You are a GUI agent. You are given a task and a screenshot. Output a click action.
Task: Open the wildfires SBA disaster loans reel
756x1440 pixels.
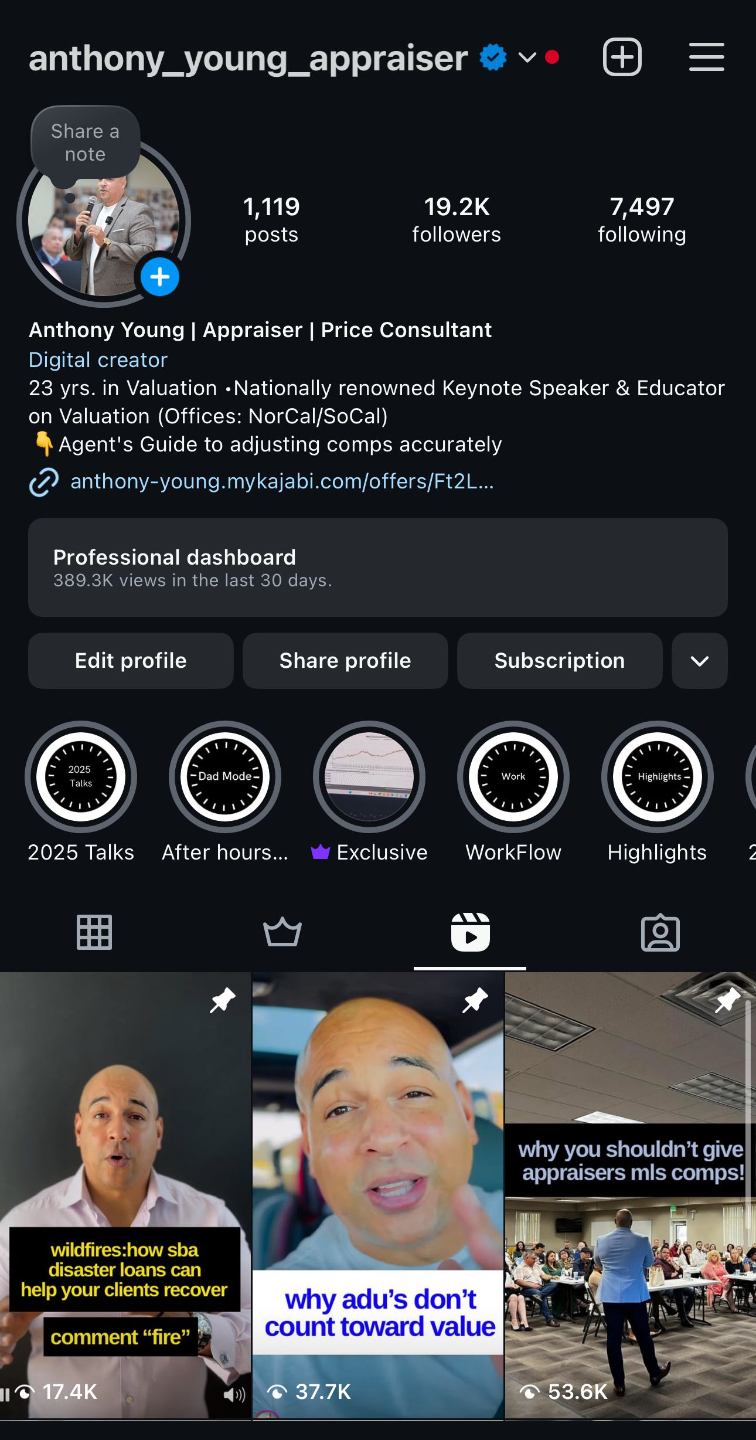pos(125,1195)
